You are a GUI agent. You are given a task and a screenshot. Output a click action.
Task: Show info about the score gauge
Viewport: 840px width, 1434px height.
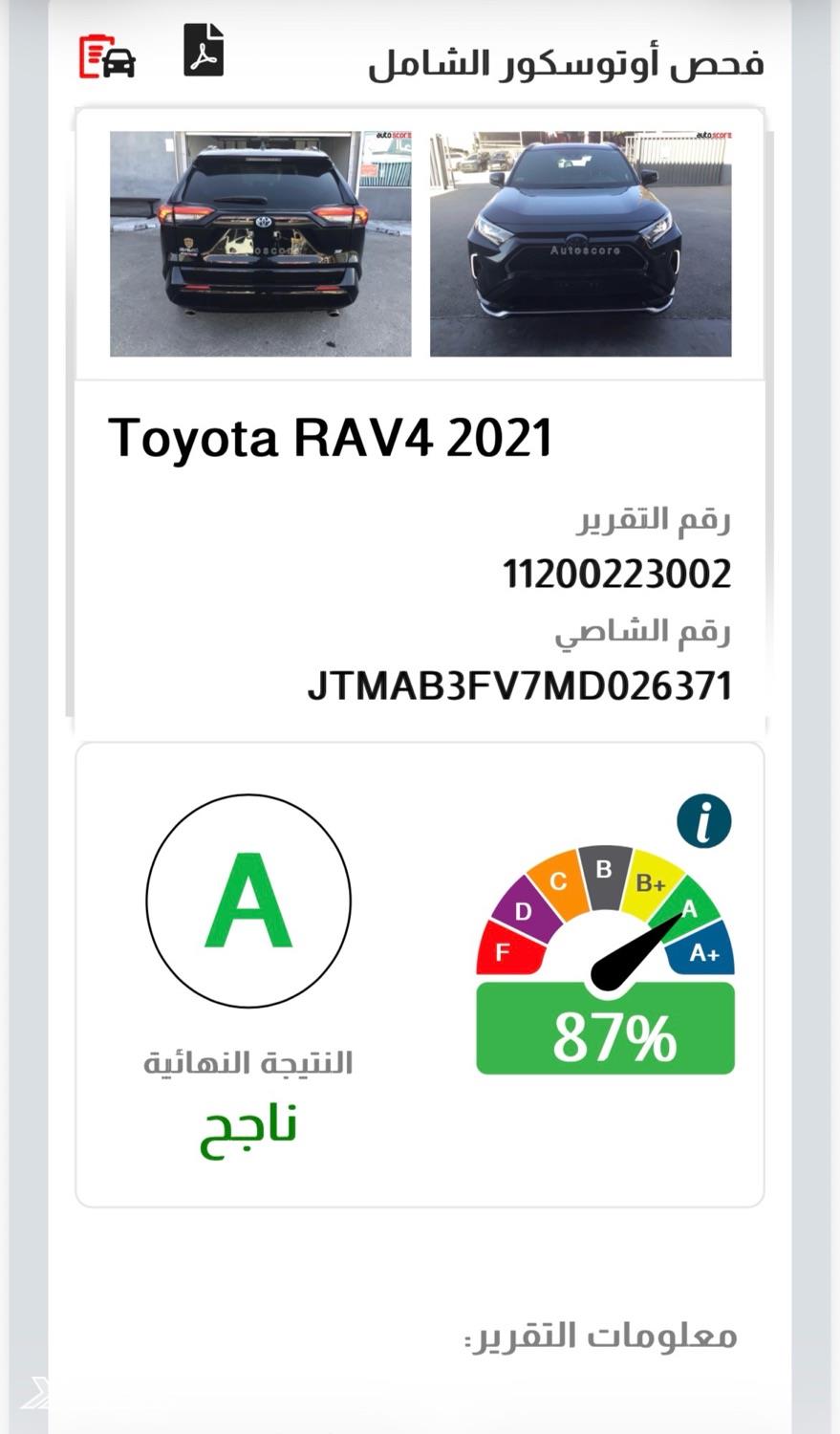click(x=703, y=821)
